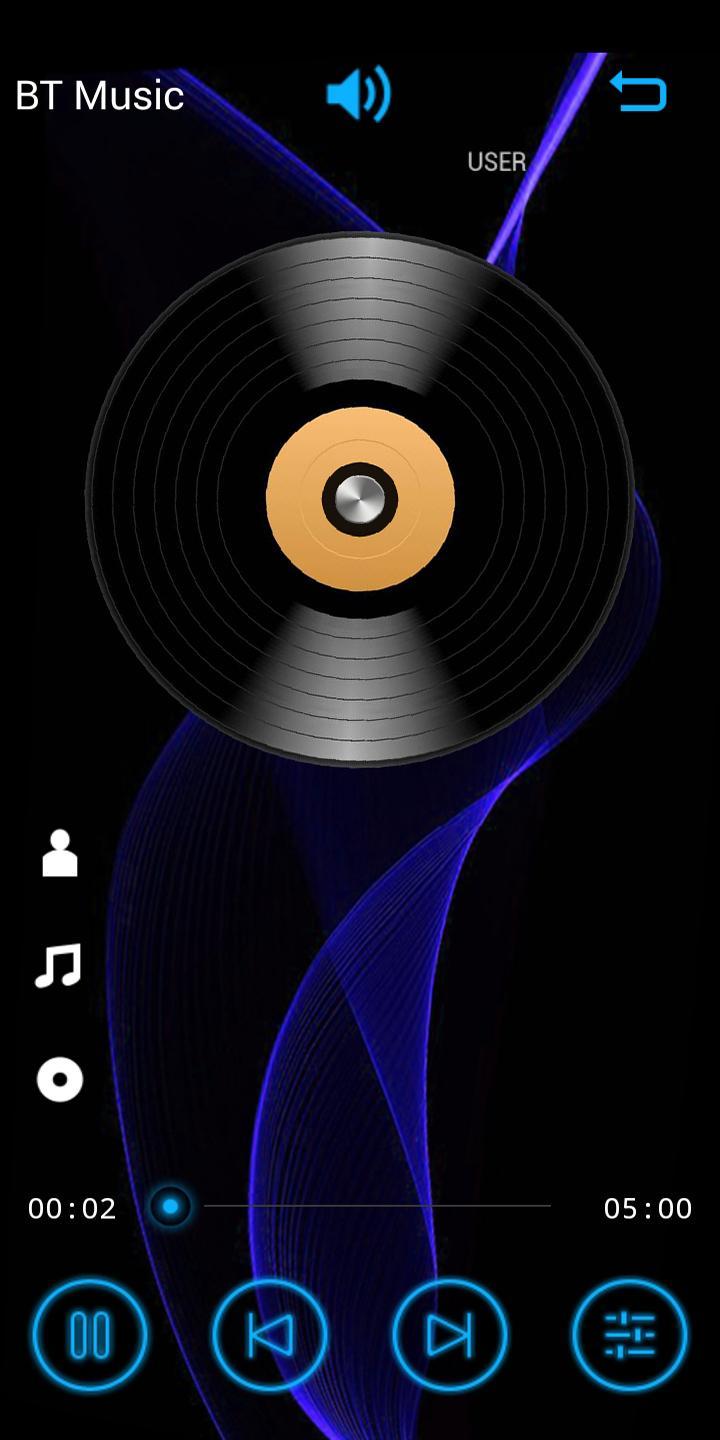
Task: Go back using the return arrow
Action: coord(638,93)
